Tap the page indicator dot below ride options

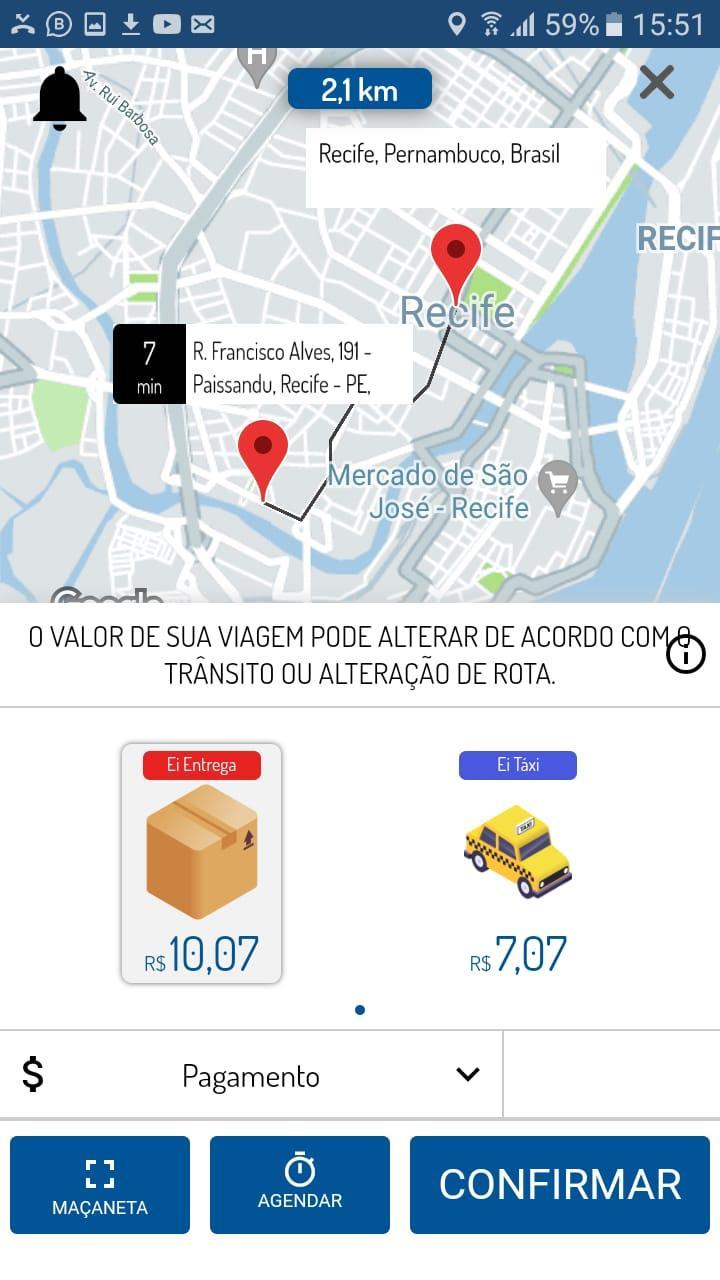(359, 1009)
